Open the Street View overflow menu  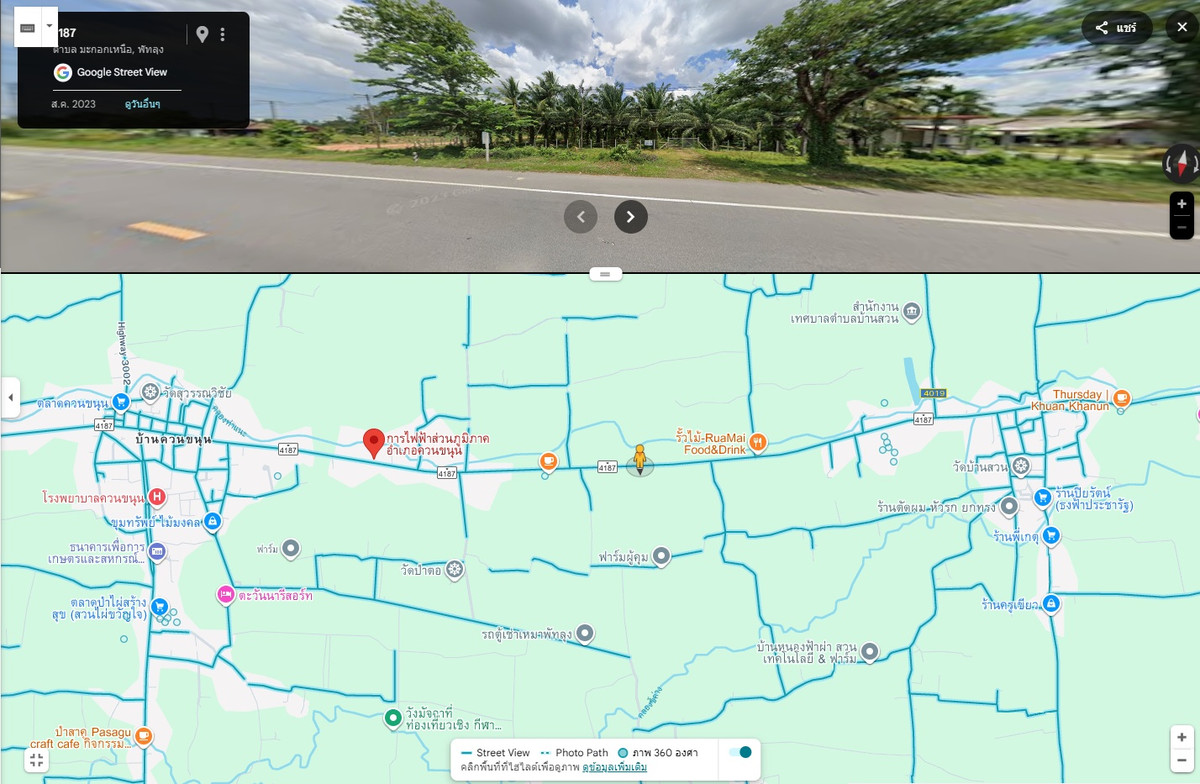click(222, 35)
